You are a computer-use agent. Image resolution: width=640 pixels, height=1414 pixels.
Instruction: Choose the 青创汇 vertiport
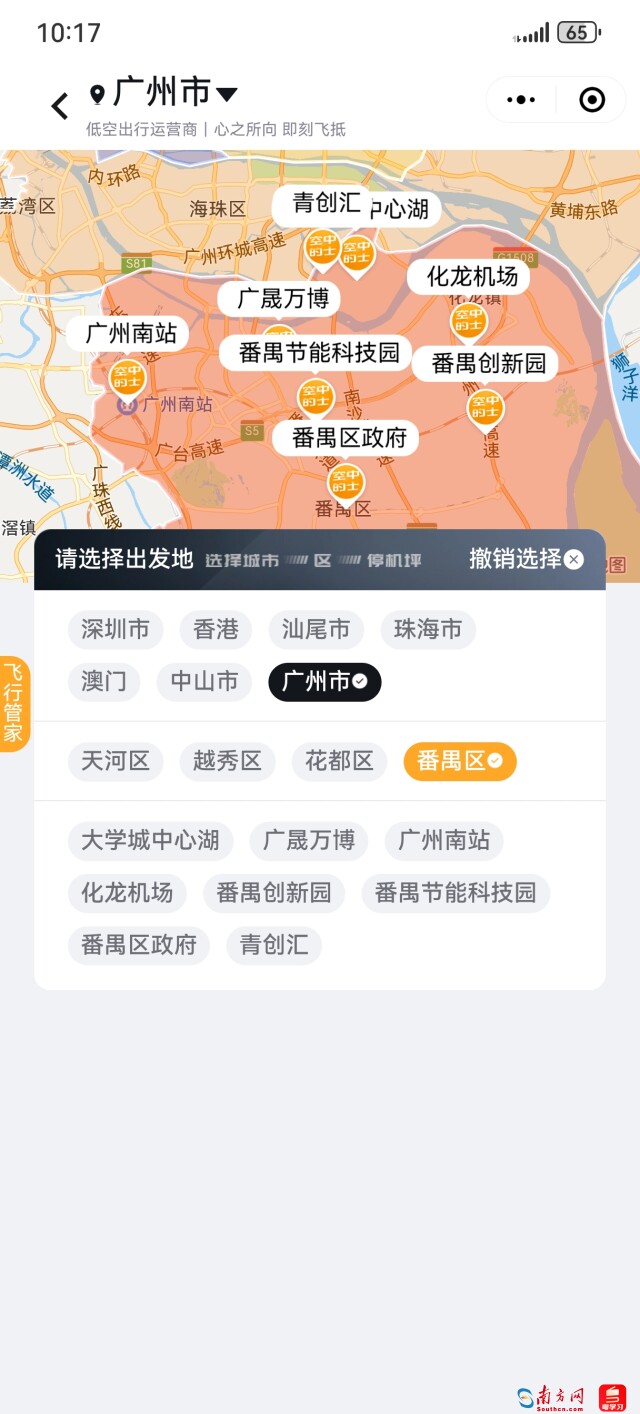274,945
